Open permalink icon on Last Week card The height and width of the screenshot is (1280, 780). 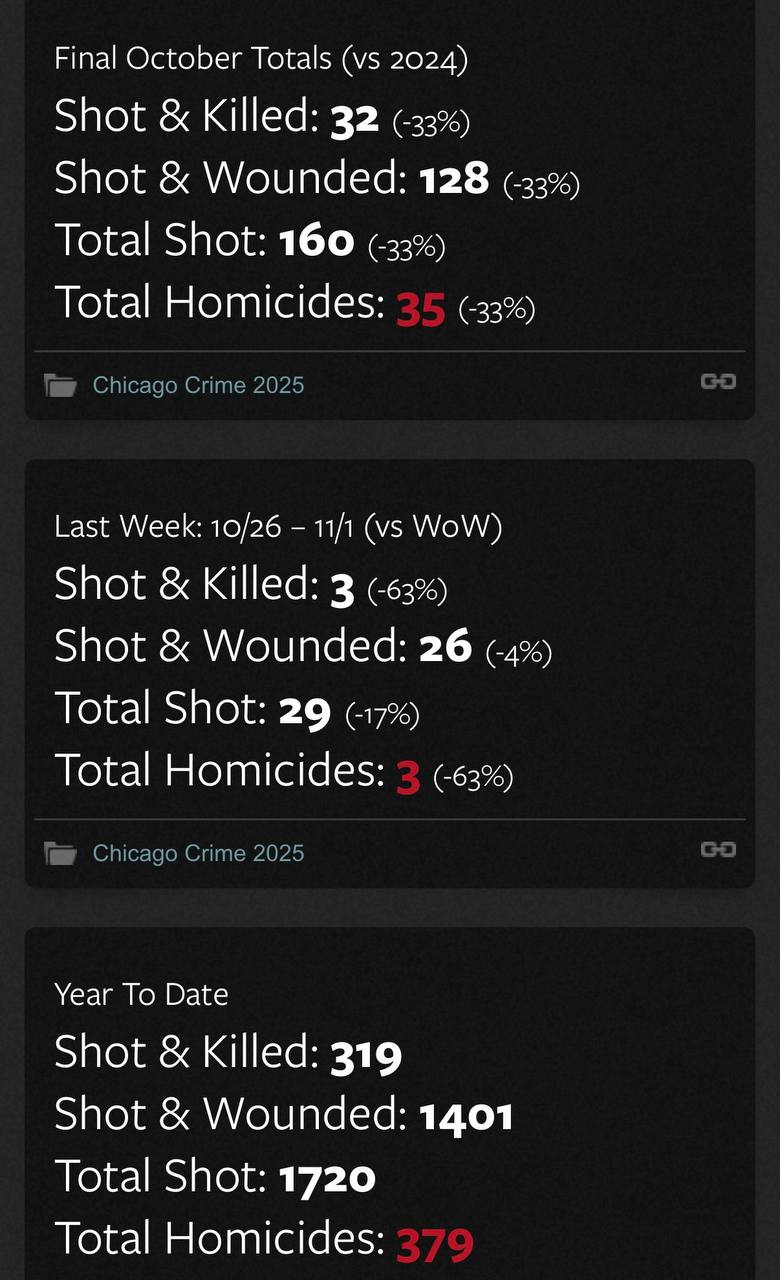pos(718,849)
